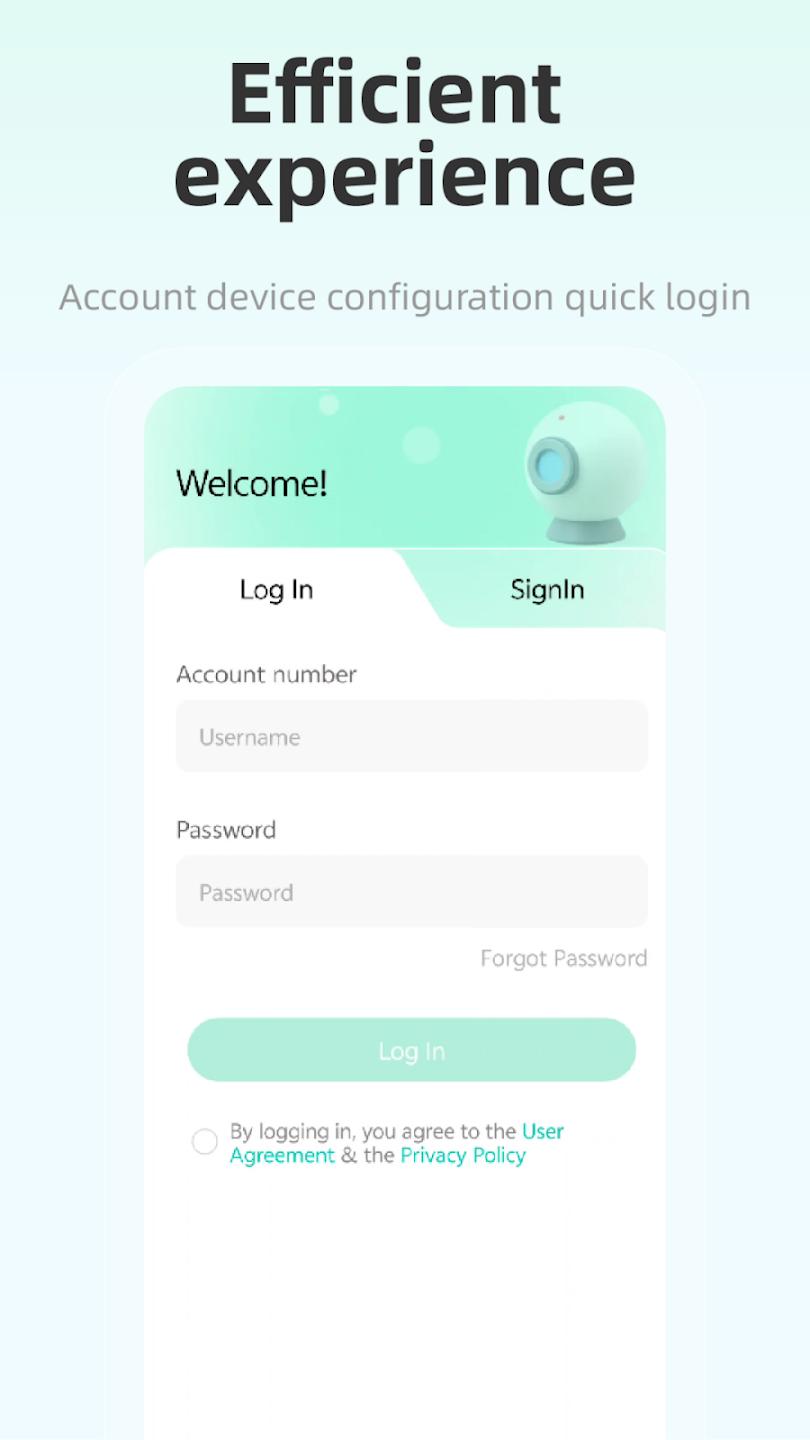
Task: Click the Efficient experience heading
Action: (405, 130)
